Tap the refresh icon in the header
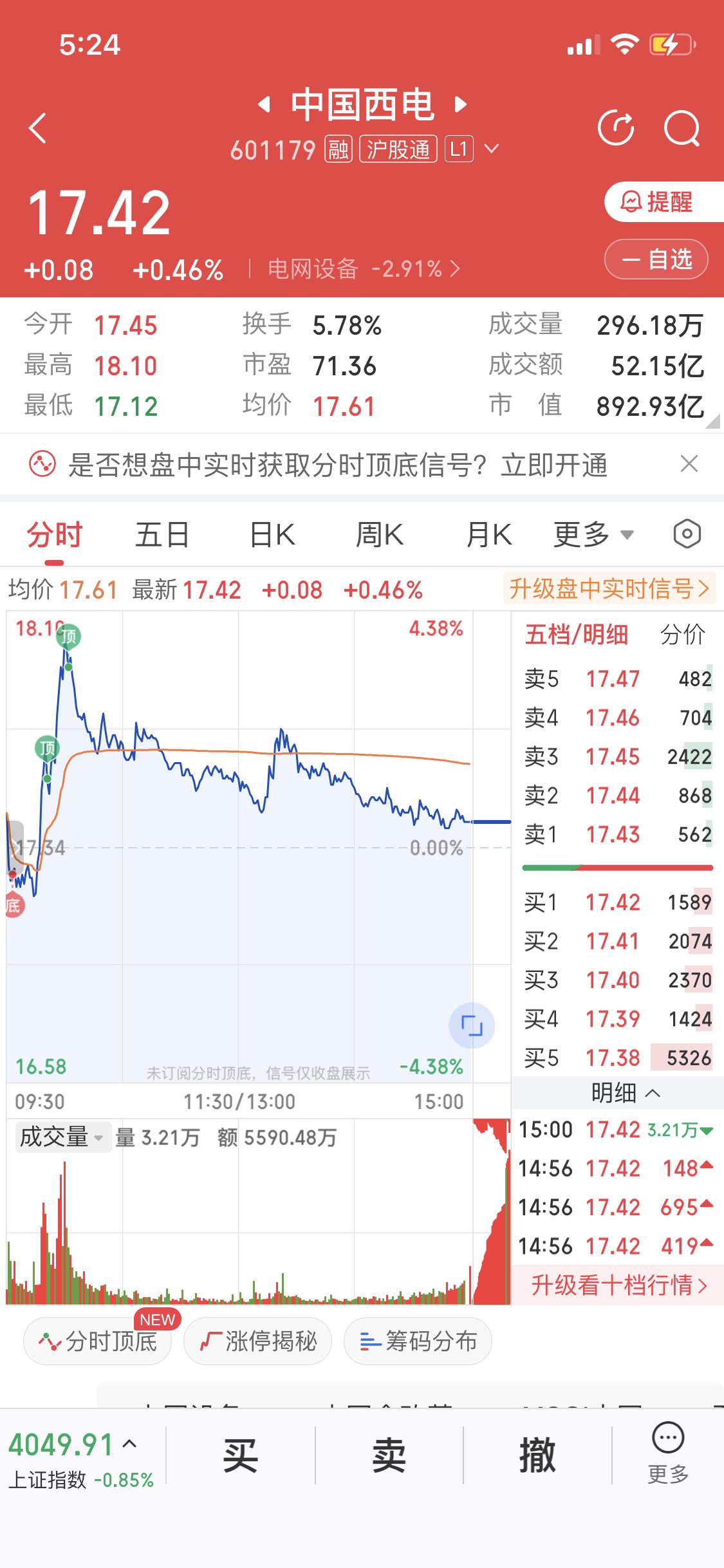Screen dimensions: 724x1568 [617, 128]
